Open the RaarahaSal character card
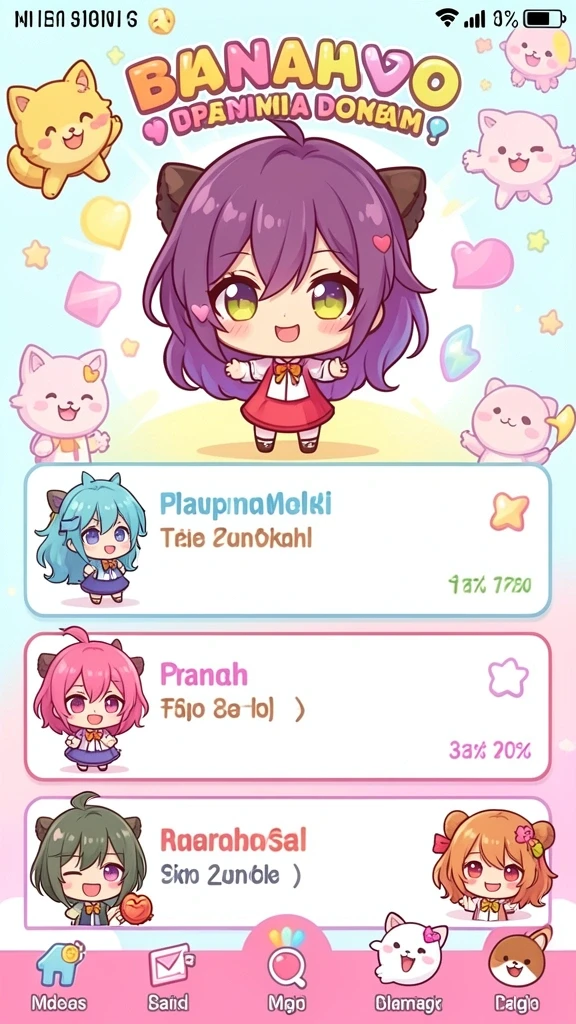This screenshot has width=576, height=1024. pyautogui.click(x=288, y=863)
